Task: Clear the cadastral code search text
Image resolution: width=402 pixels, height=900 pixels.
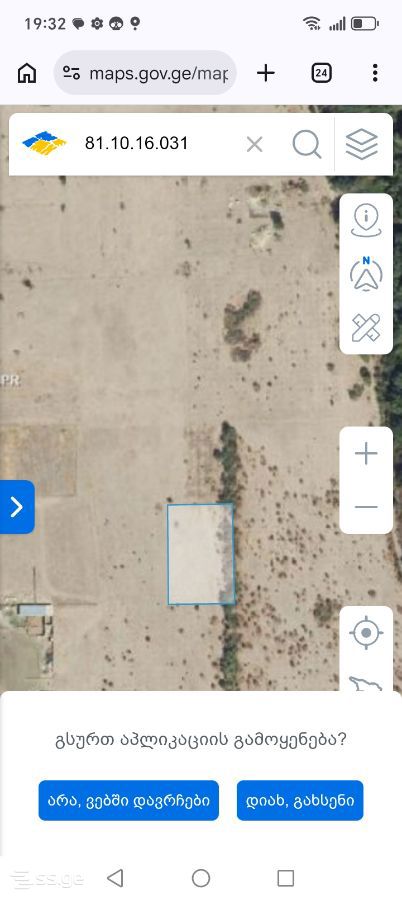Action: click(x=254, y=144)
